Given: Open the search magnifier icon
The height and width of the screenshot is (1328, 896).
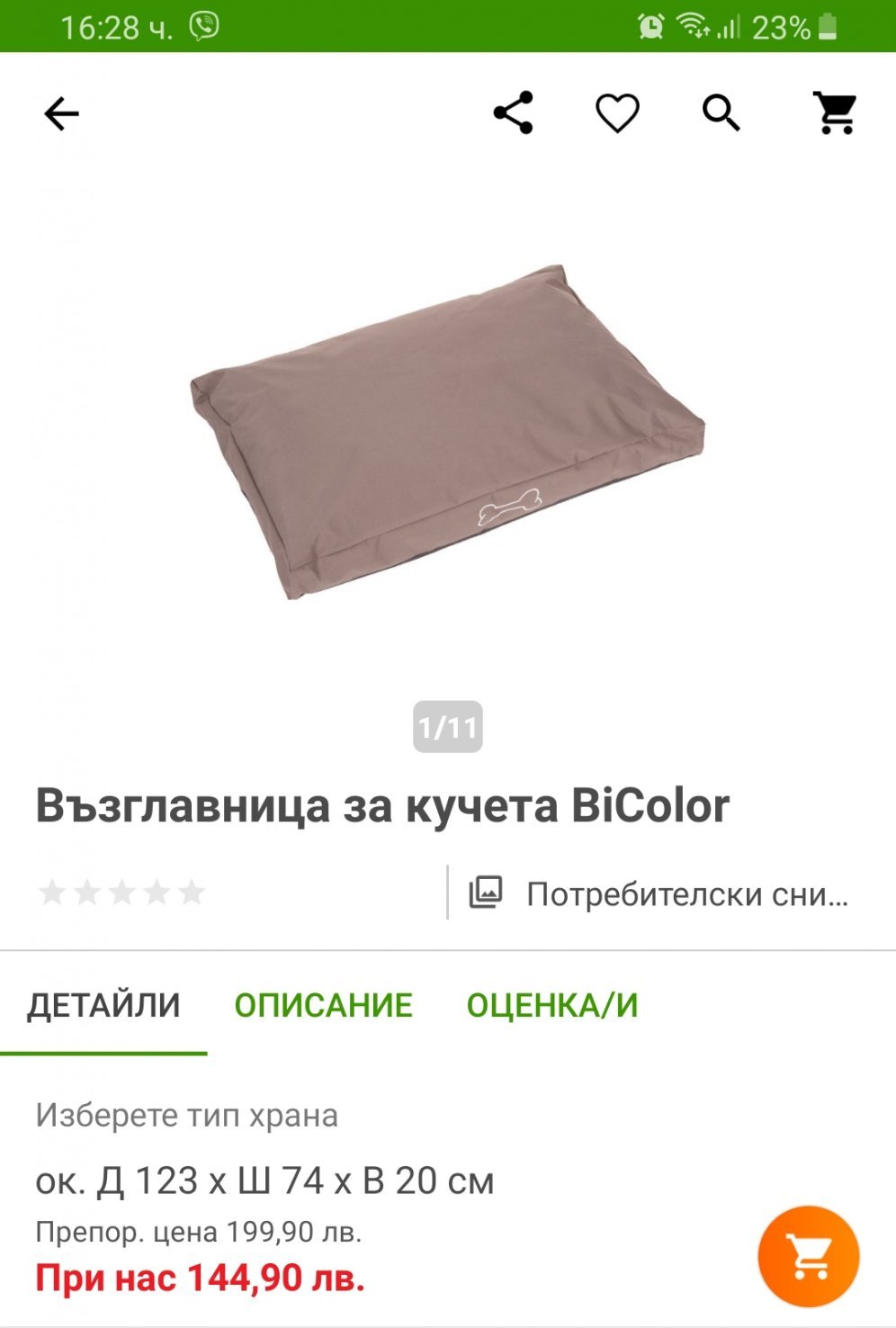Looking at the screenshot, I should pyautogui.click(x=721, y=113).
